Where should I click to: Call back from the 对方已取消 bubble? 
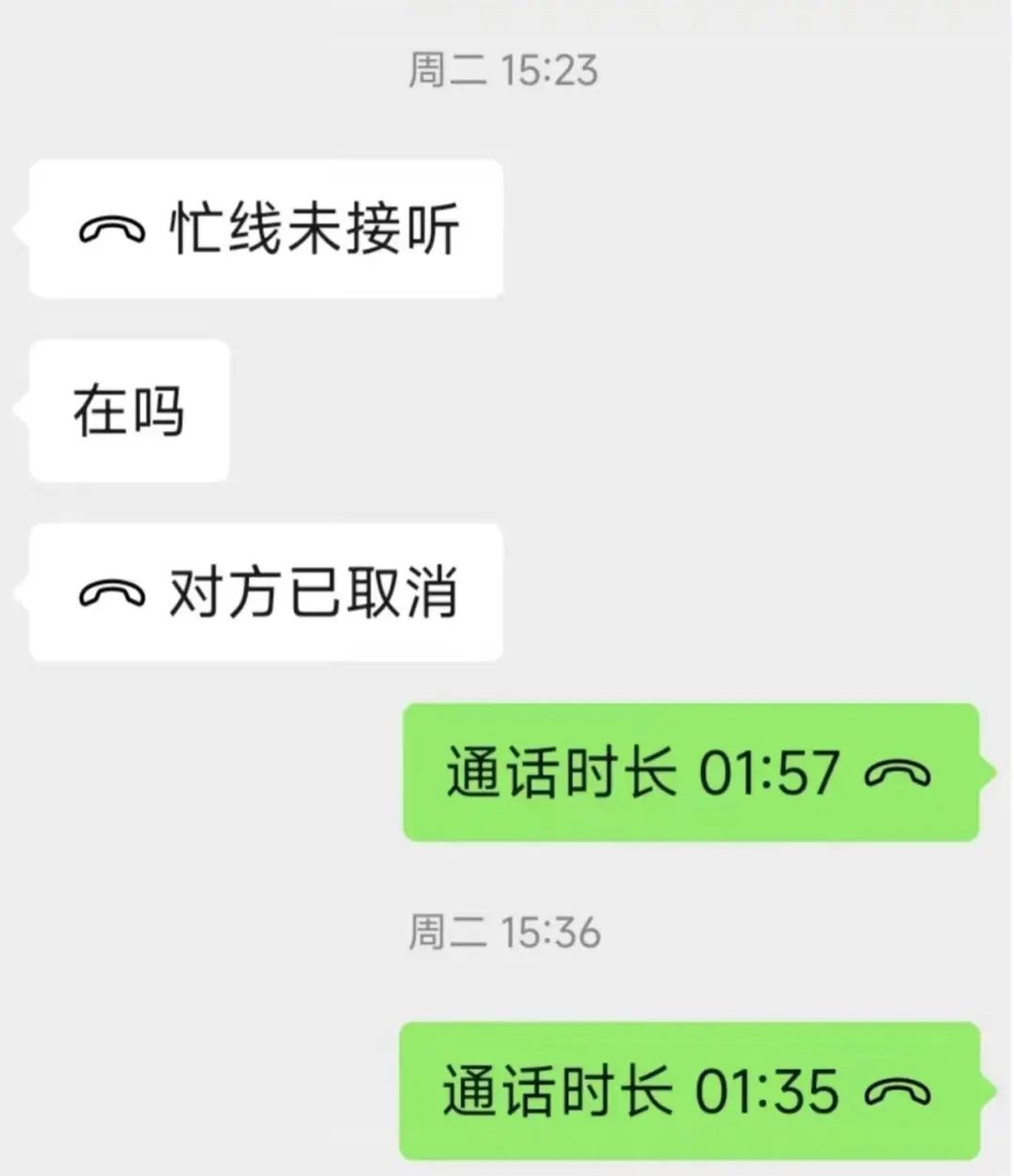click(267, 593)
